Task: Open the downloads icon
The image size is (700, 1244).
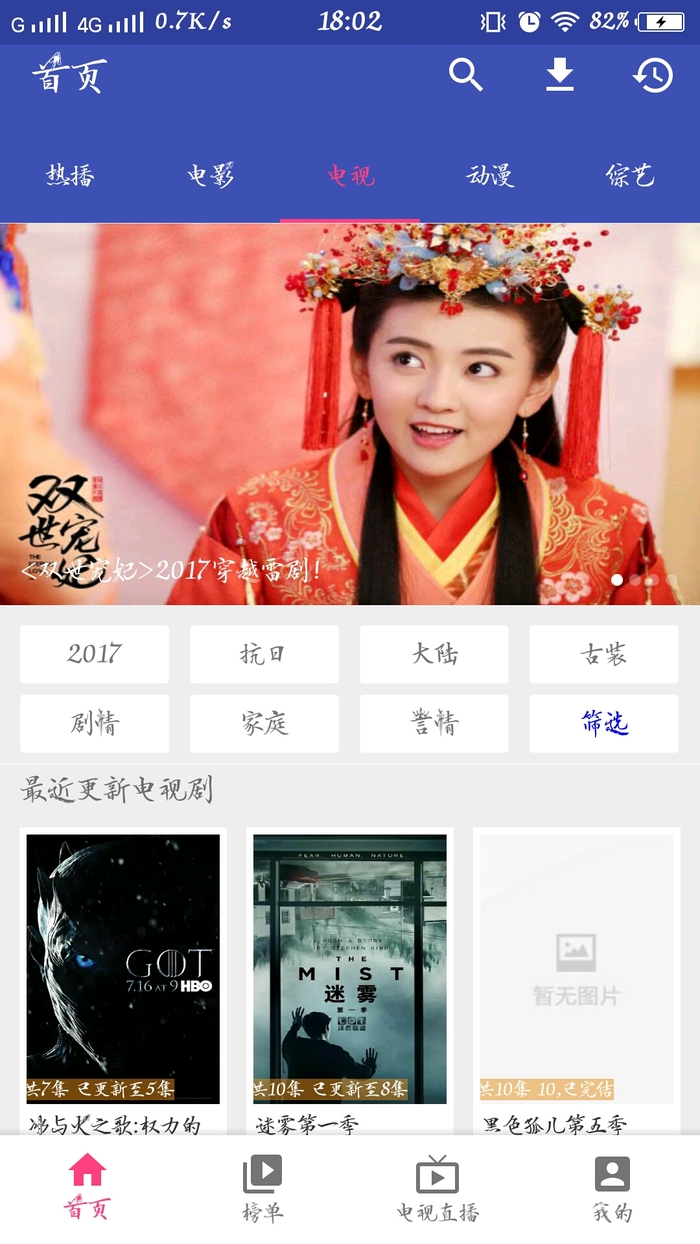Action: point(560,75)
